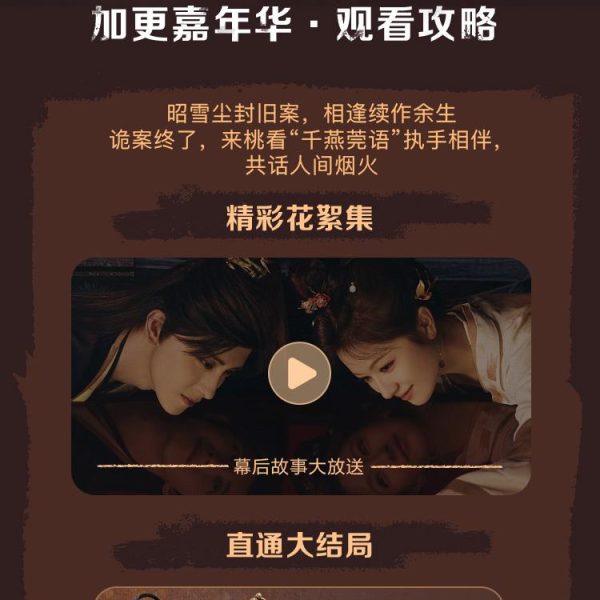Play the 精彩花絮集 behind-the-scenes video
The width and height of the screenshot is (600, 600).
click(x=300, y=373)
